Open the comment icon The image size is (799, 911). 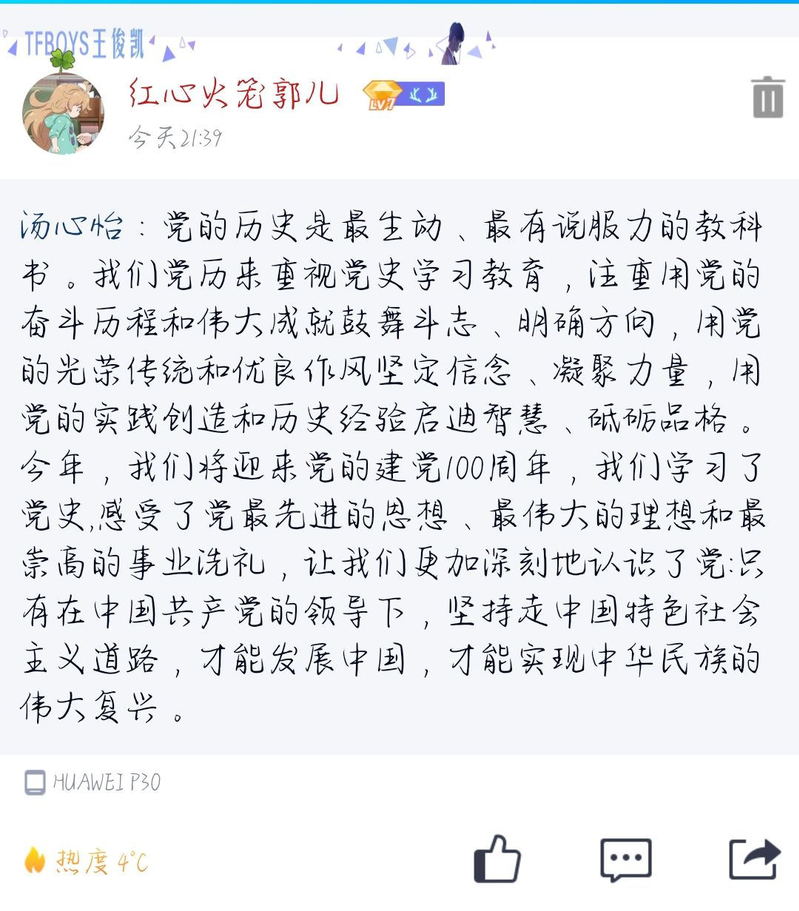coord(625,859)
